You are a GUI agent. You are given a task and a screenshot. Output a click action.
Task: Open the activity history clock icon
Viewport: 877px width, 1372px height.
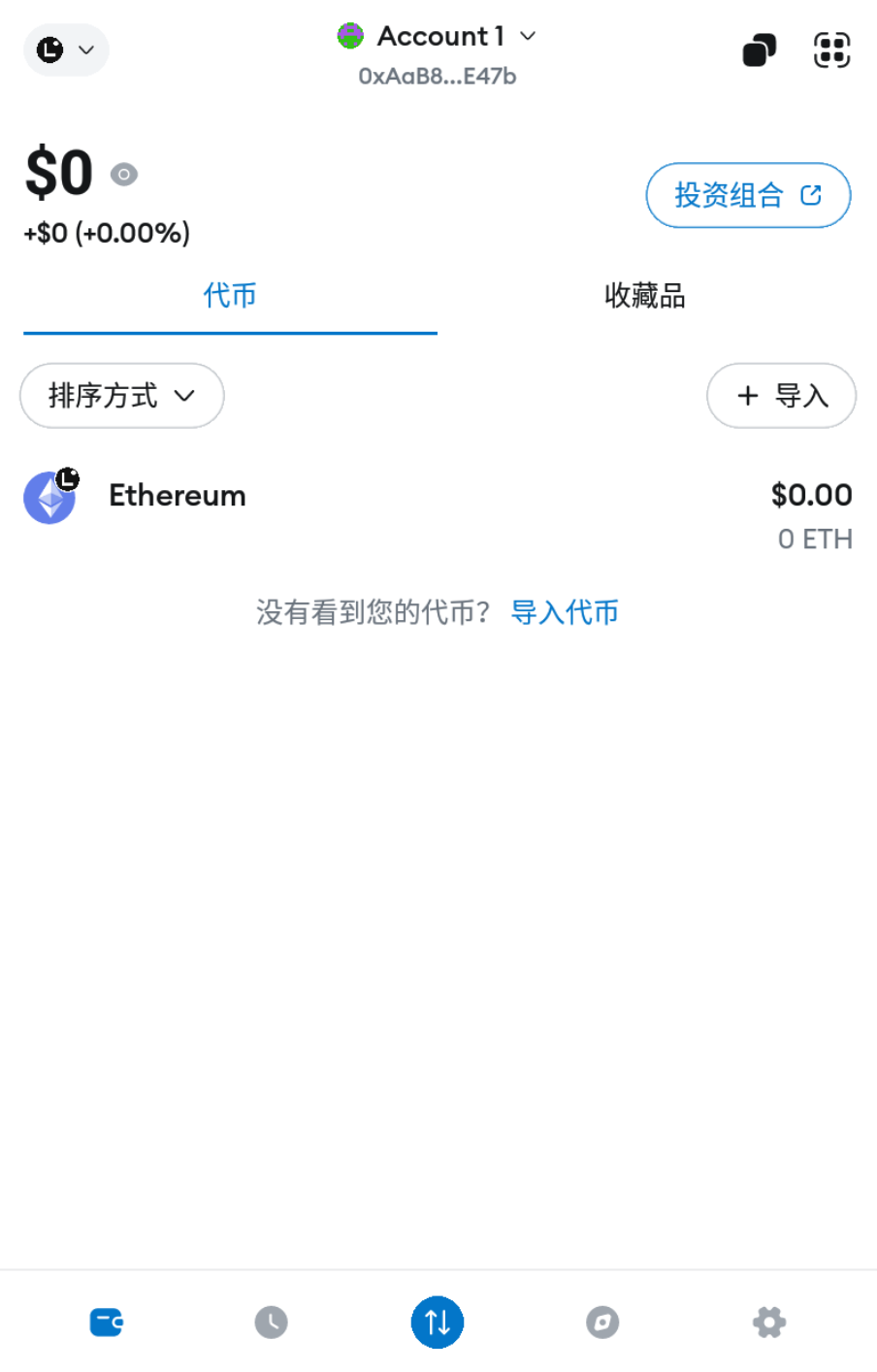272,1322
